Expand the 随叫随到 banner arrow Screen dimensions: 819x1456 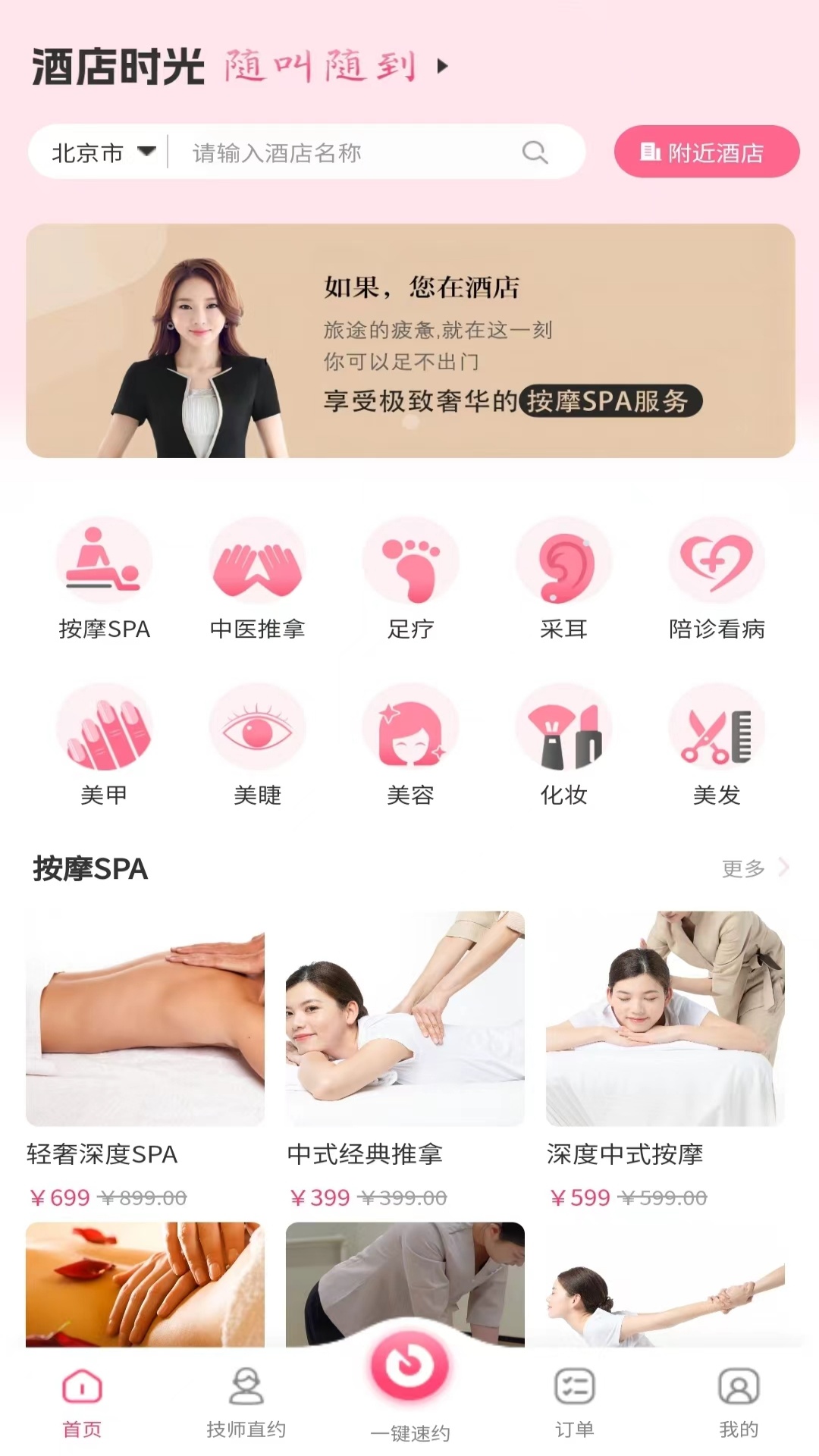pyautogui.click(x=444, y=67)
